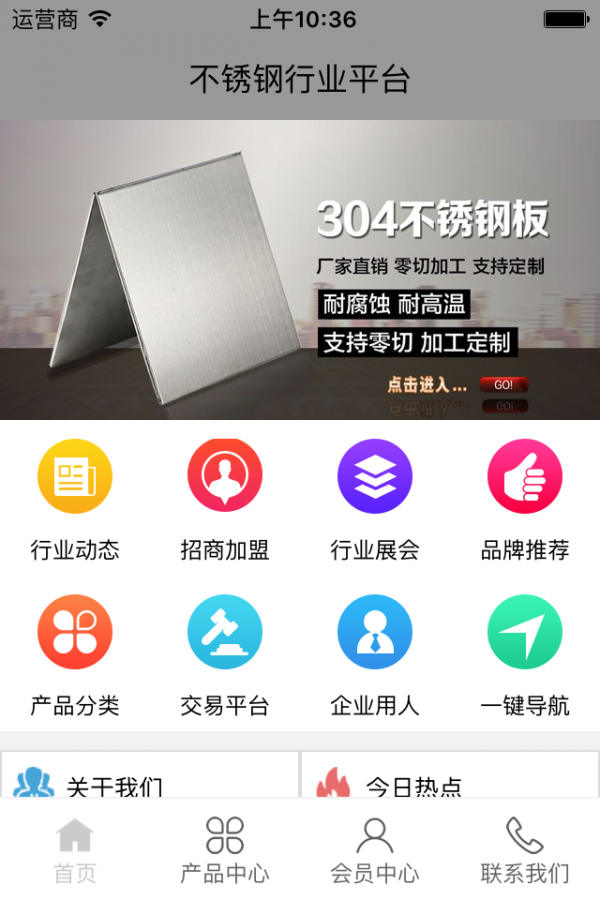Switch to the 首页 tab
Viewport: 600px width, 900px height.
pyautogui.click(x=75, y=850)
